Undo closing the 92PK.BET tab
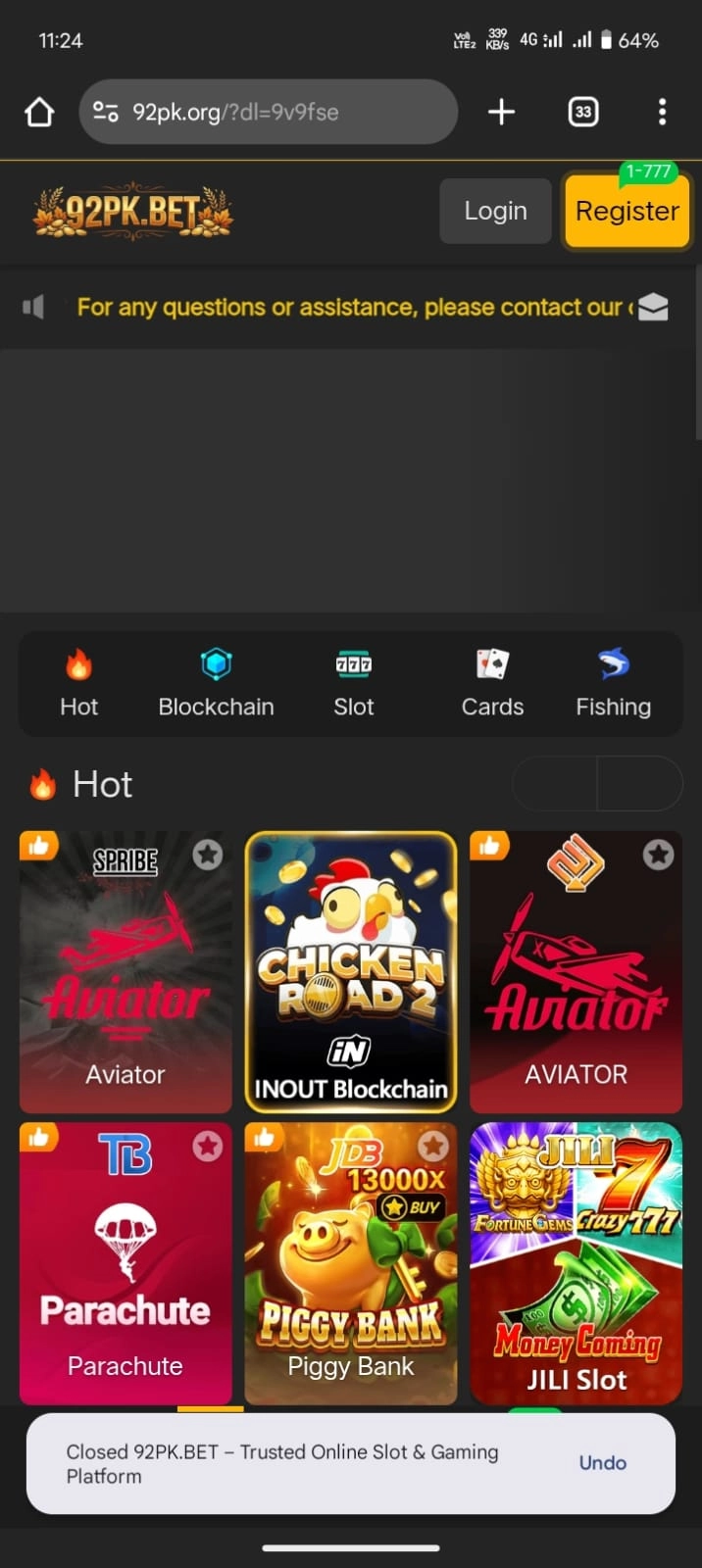 602,1462
